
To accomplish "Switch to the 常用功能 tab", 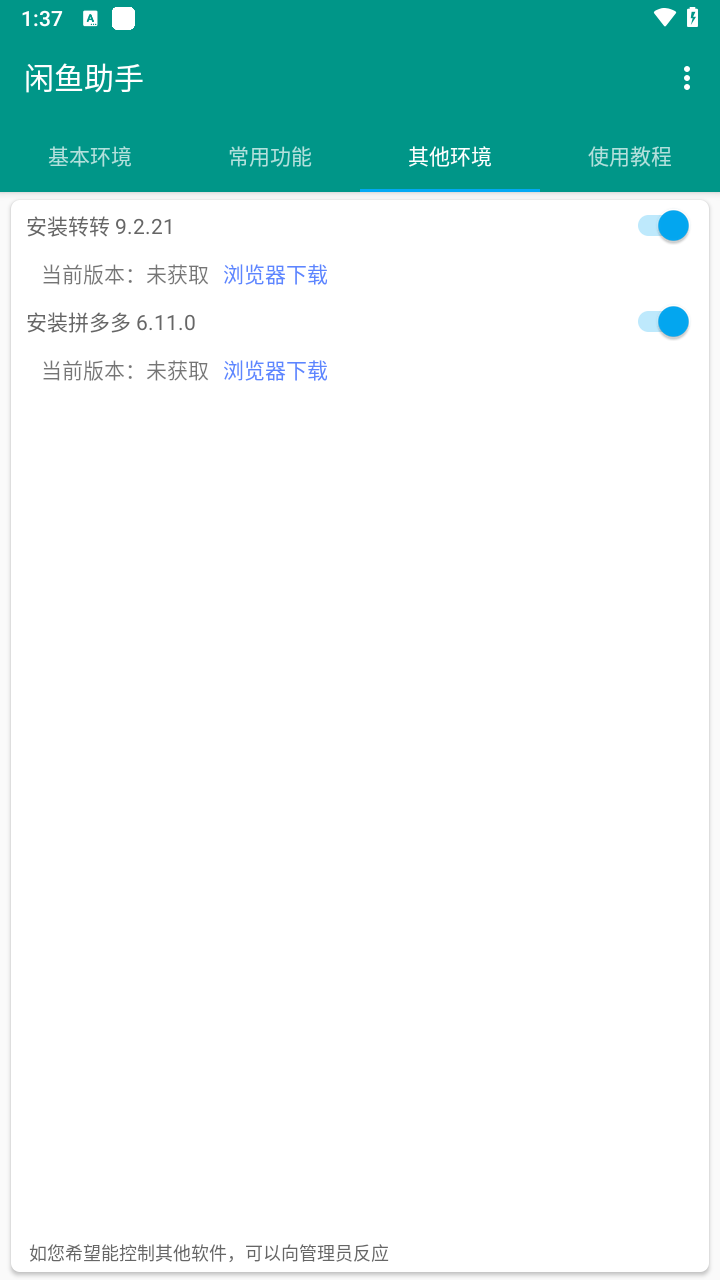I will 270,157.
